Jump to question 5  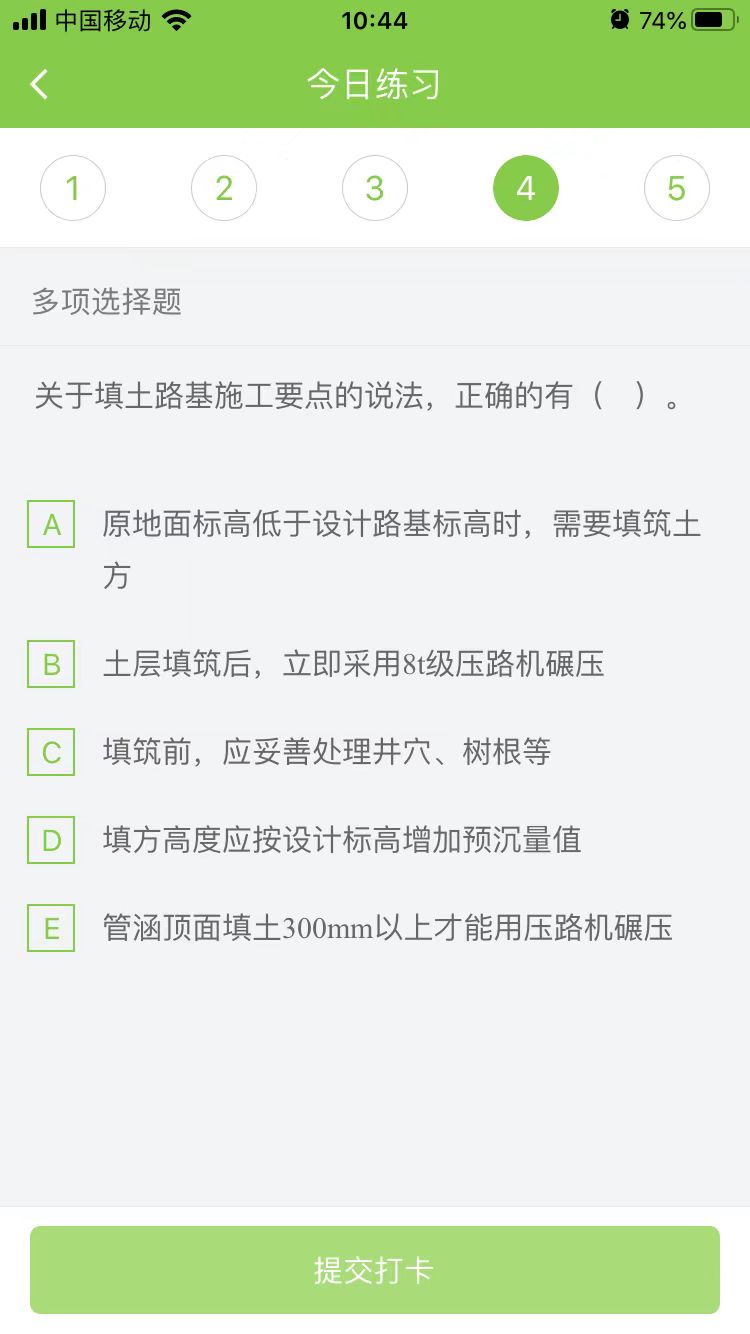coord(677,188)
